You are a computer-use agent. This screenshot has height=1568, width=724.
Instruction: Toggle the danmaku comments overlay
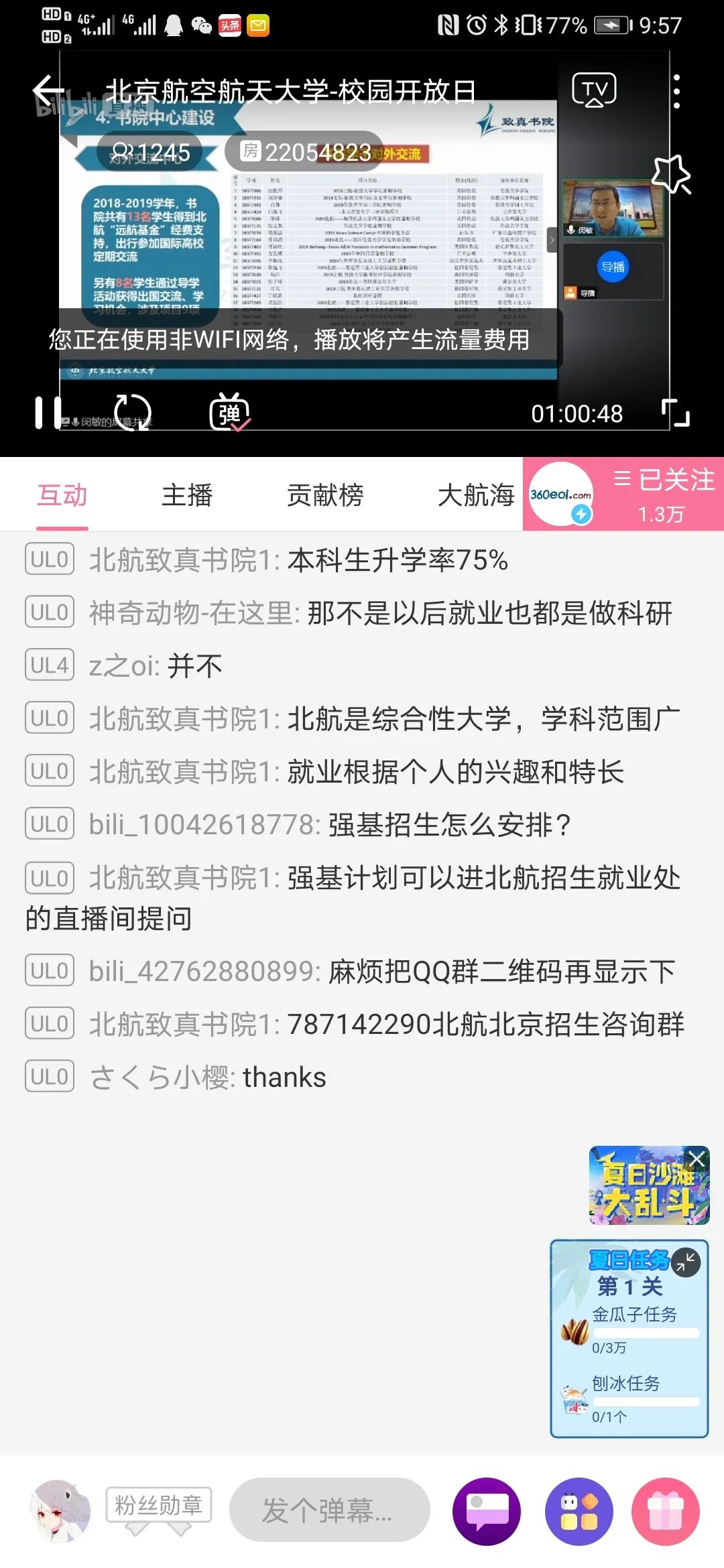230,413
